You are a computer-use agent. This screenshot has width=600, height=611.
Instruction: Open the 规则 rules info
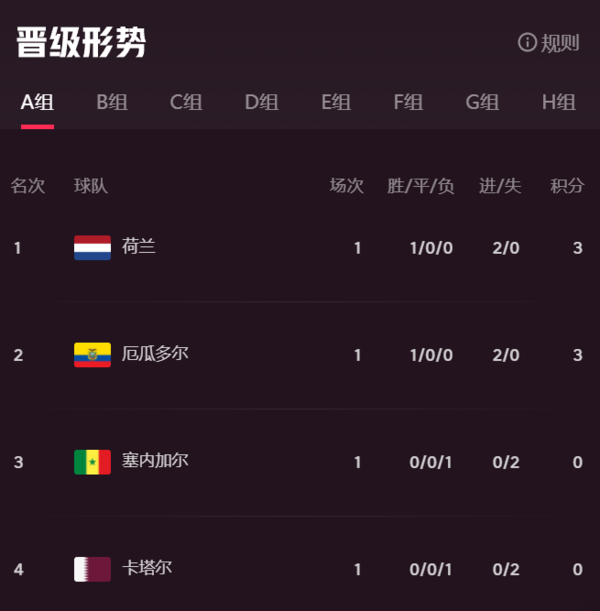[x=549, y=42]
